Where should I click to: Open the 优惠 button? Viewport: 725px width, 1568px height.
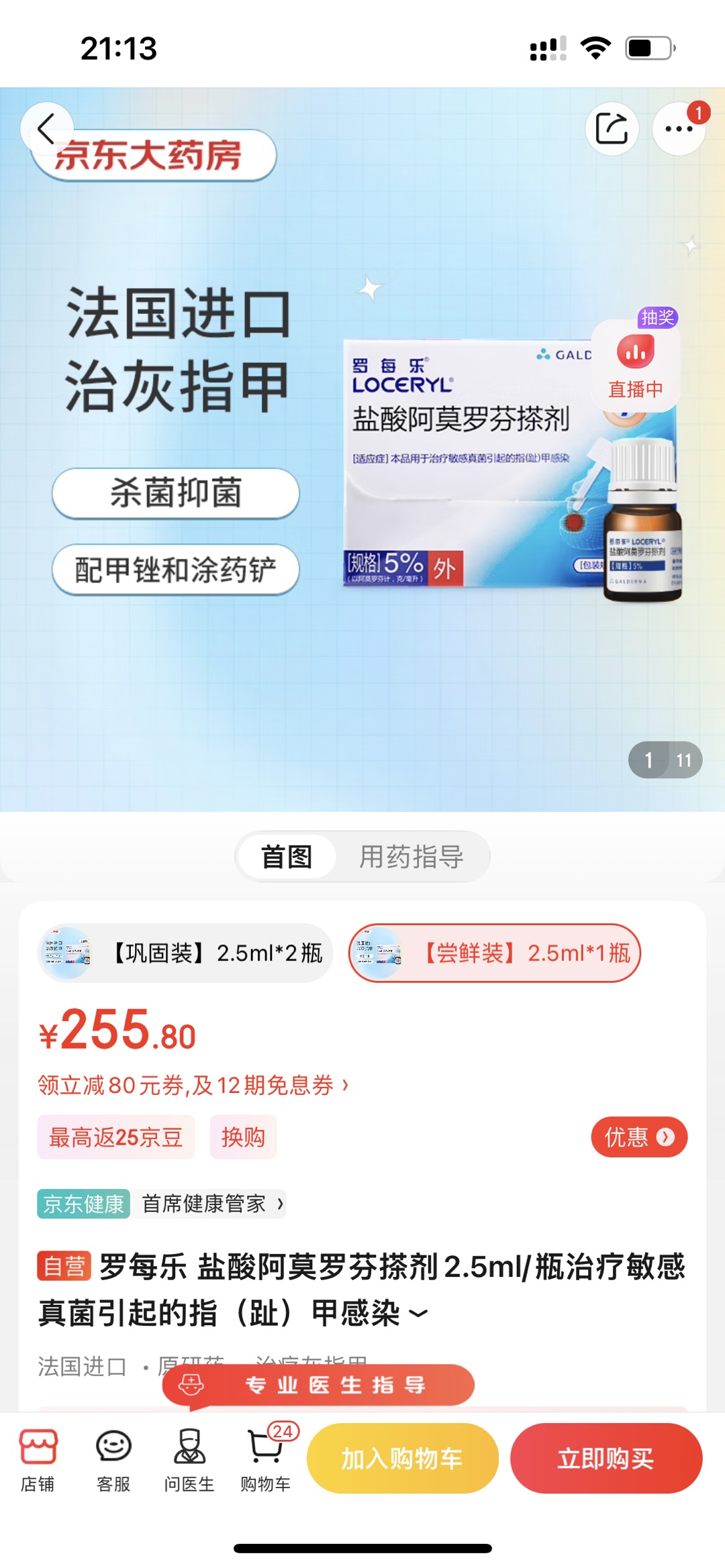[x=638, y=1137]
